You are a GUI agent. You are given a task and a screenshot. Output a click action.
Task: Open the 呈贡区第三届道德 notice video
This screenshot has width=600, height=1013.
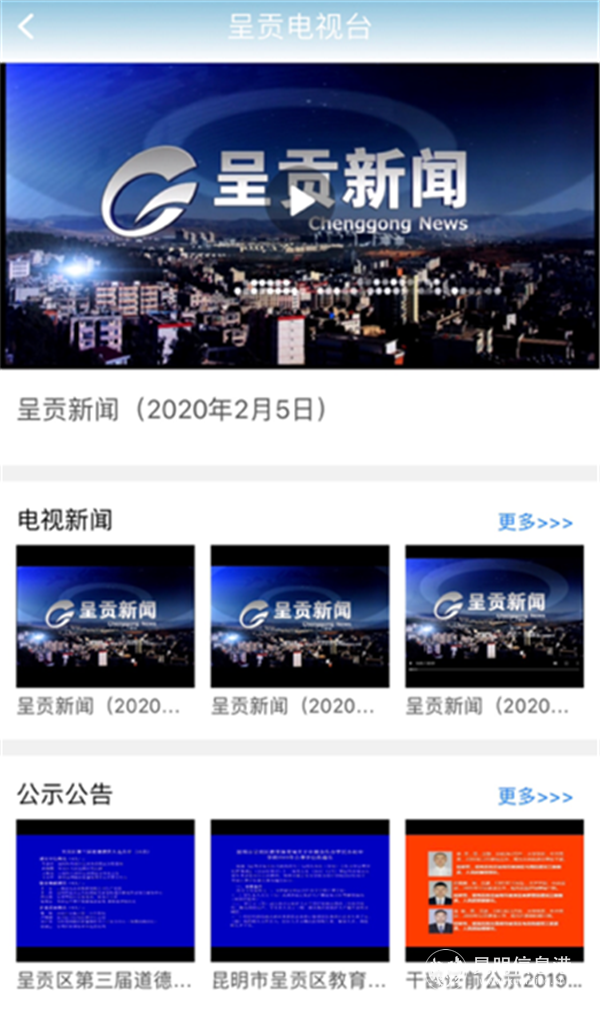click(x=105, y=892)
